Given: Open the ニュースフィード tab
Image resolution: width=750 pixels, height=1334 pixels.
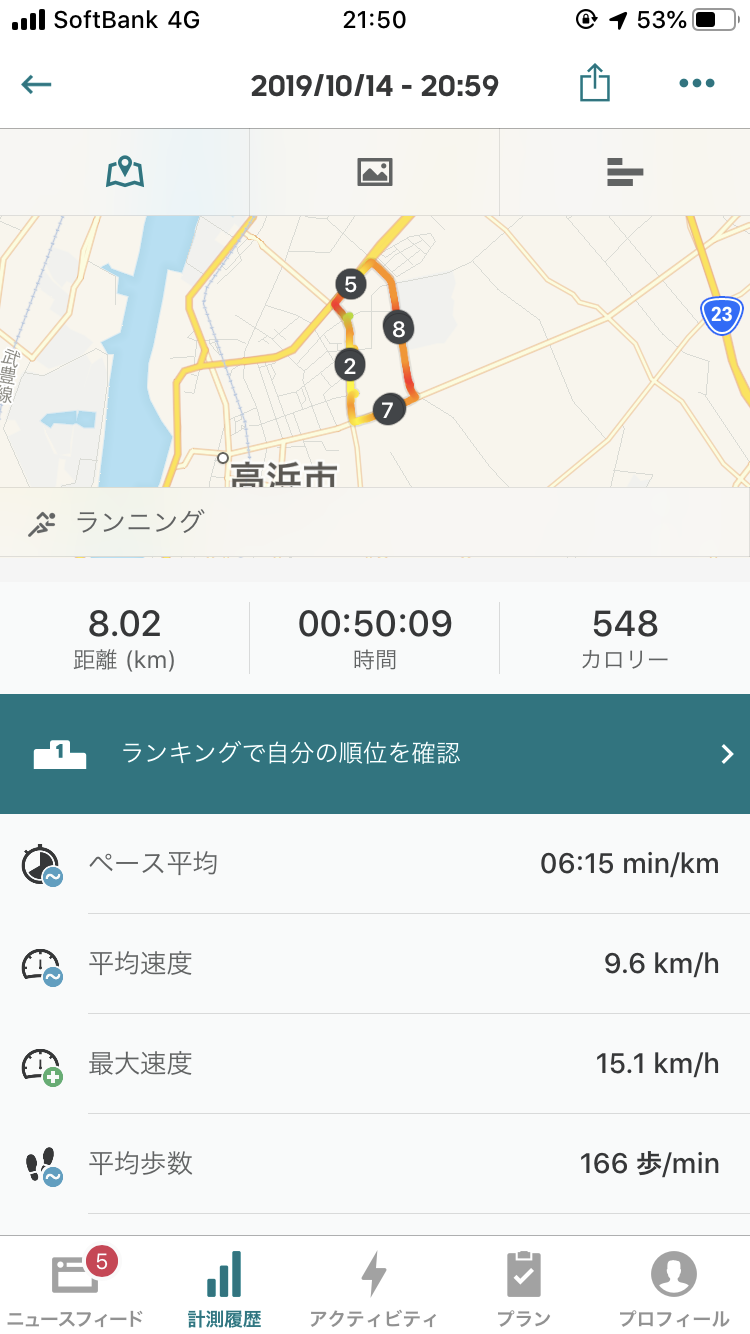Looking at the screenshot, I should coord(74,1286).
